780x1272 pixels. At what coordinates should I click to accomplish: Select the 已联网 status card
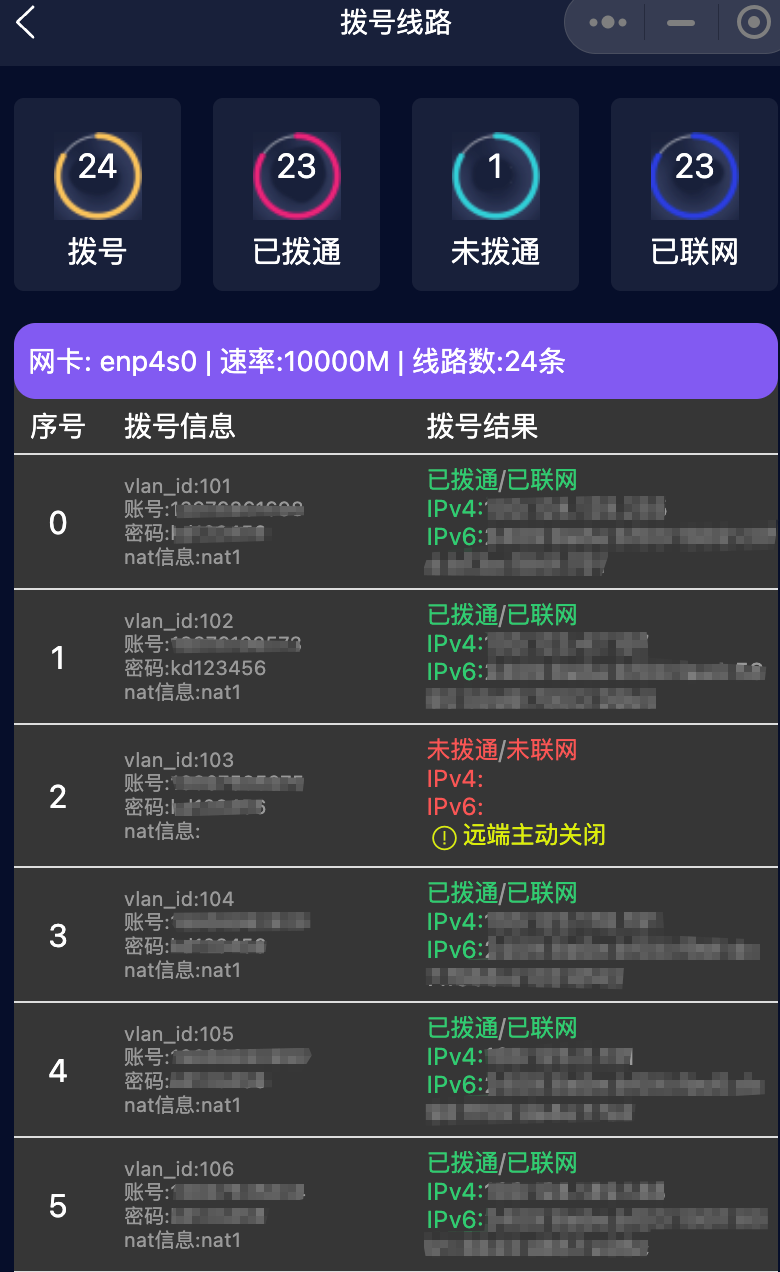pos(694,195)
